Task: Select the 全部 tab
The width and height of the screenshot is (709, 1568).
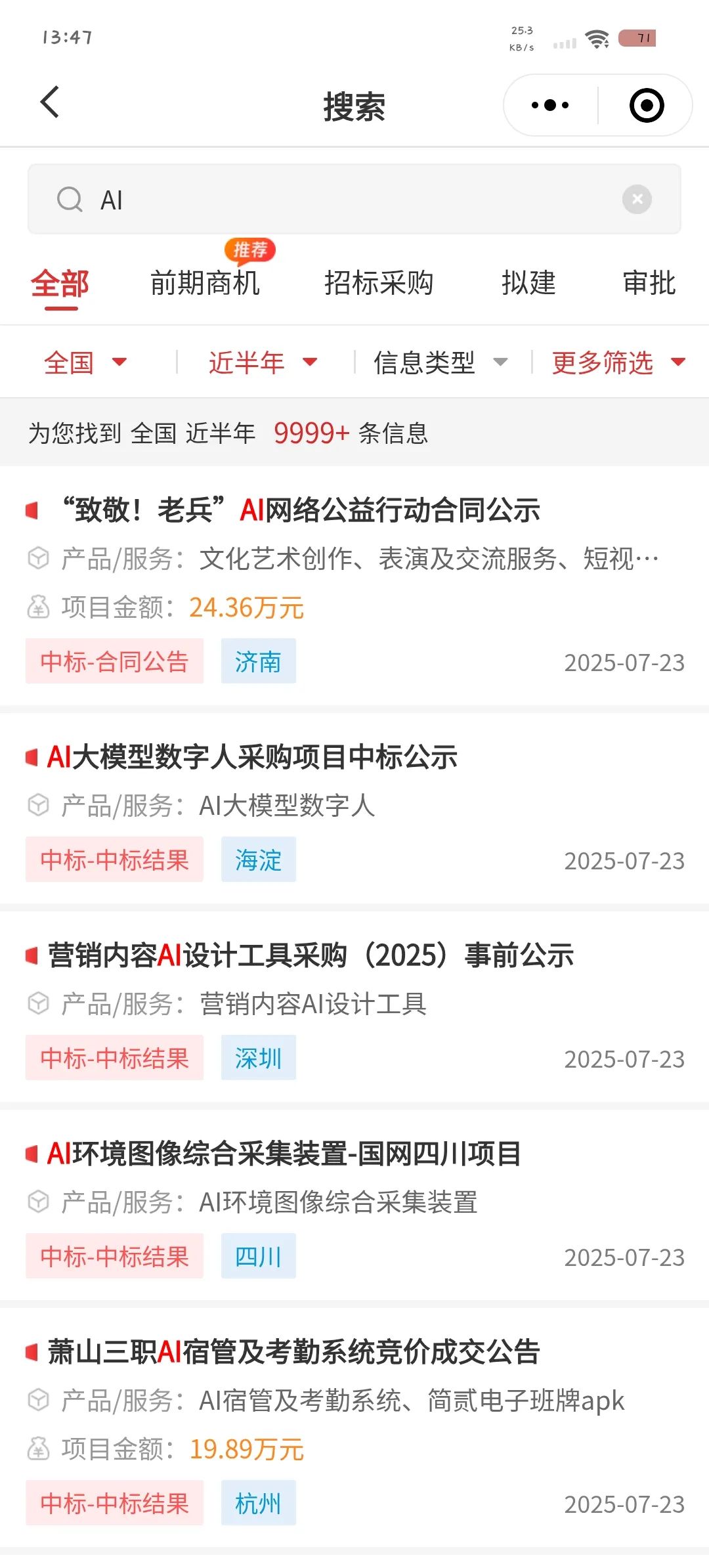Action: pos(60,284)
